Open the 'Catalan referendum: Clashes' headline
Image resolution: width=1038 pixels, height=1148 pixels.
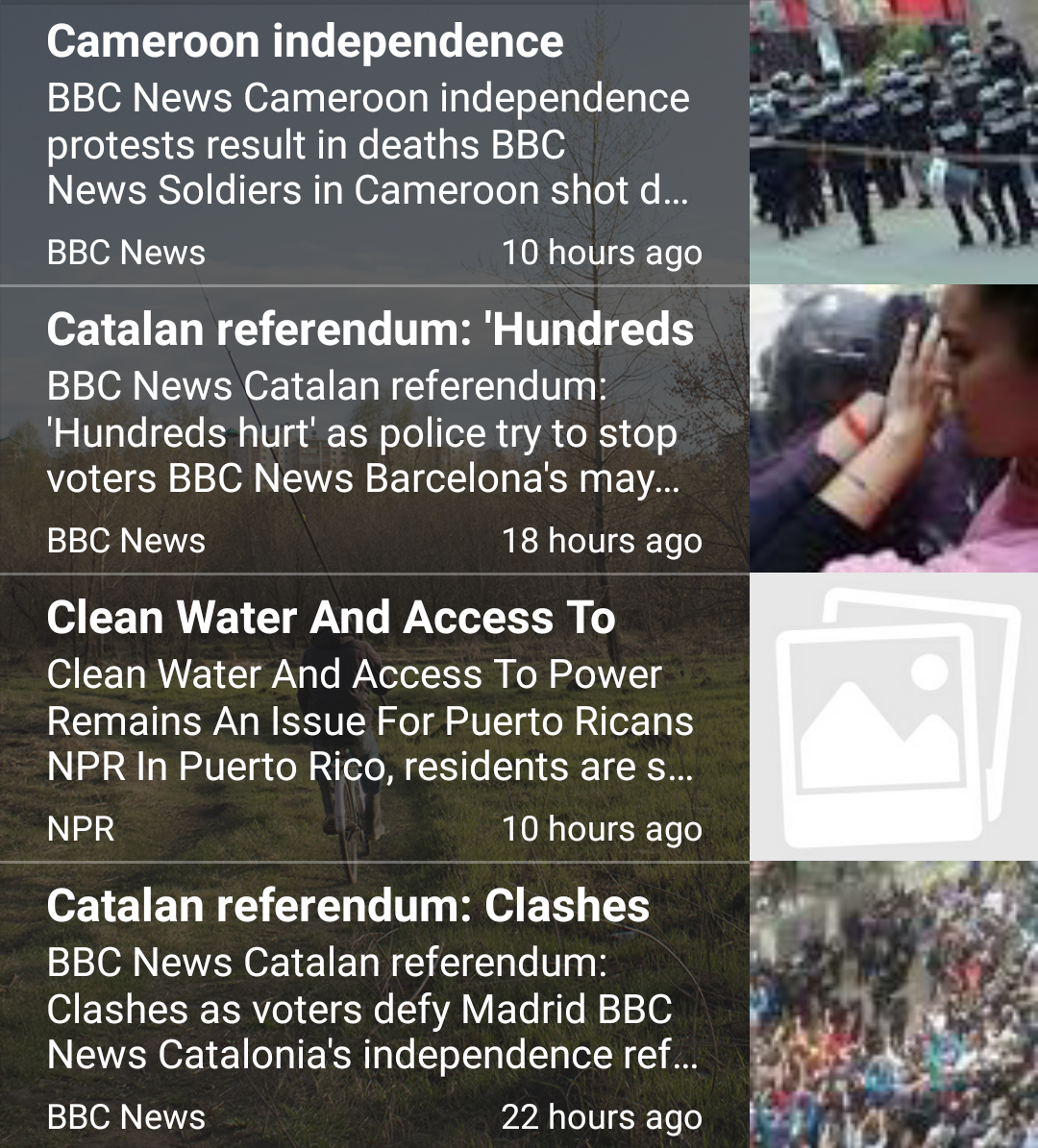tap(350, 904)
